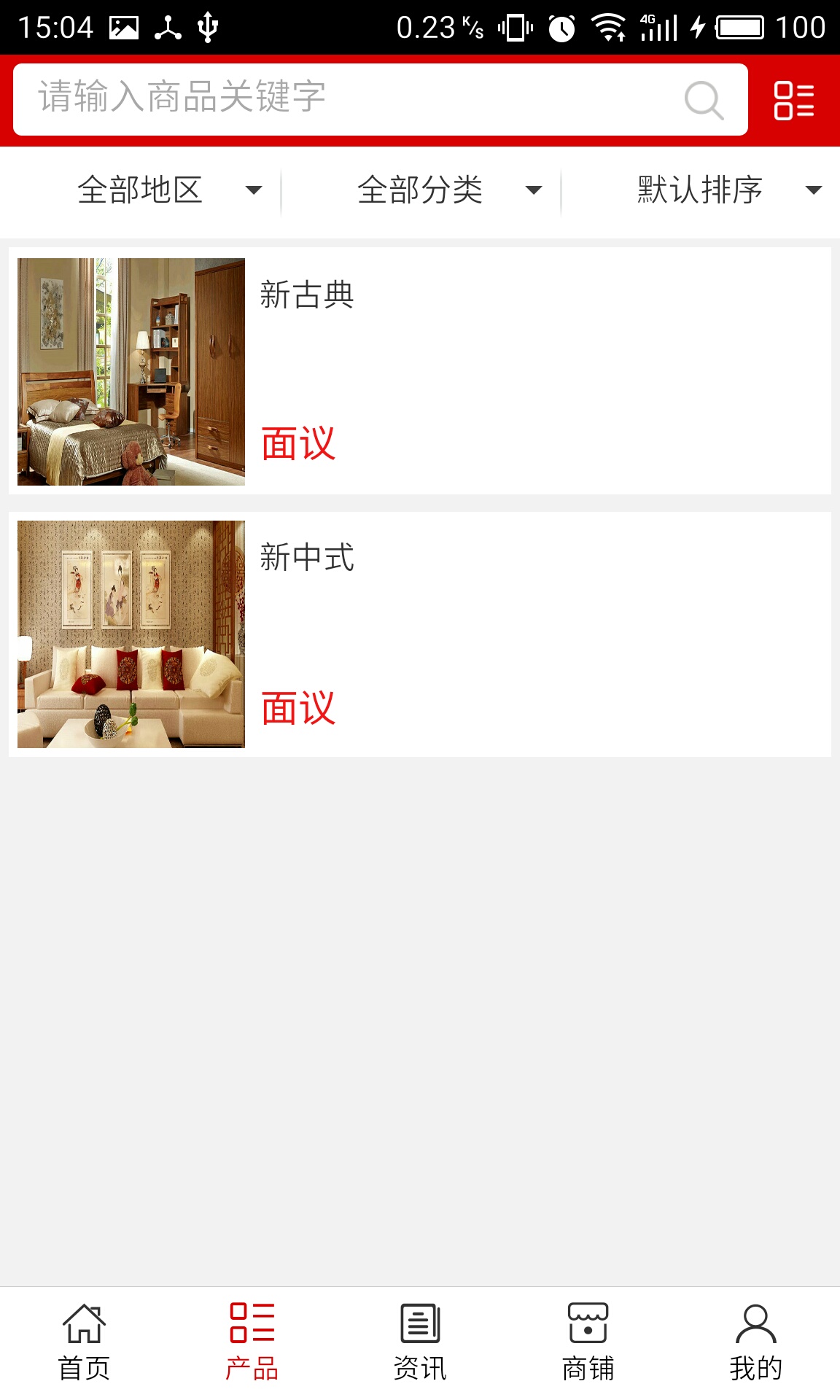Open the 默认排序 sorting dropdown
The height and width of the screenshot is (1400, 840).
point(728,190)
